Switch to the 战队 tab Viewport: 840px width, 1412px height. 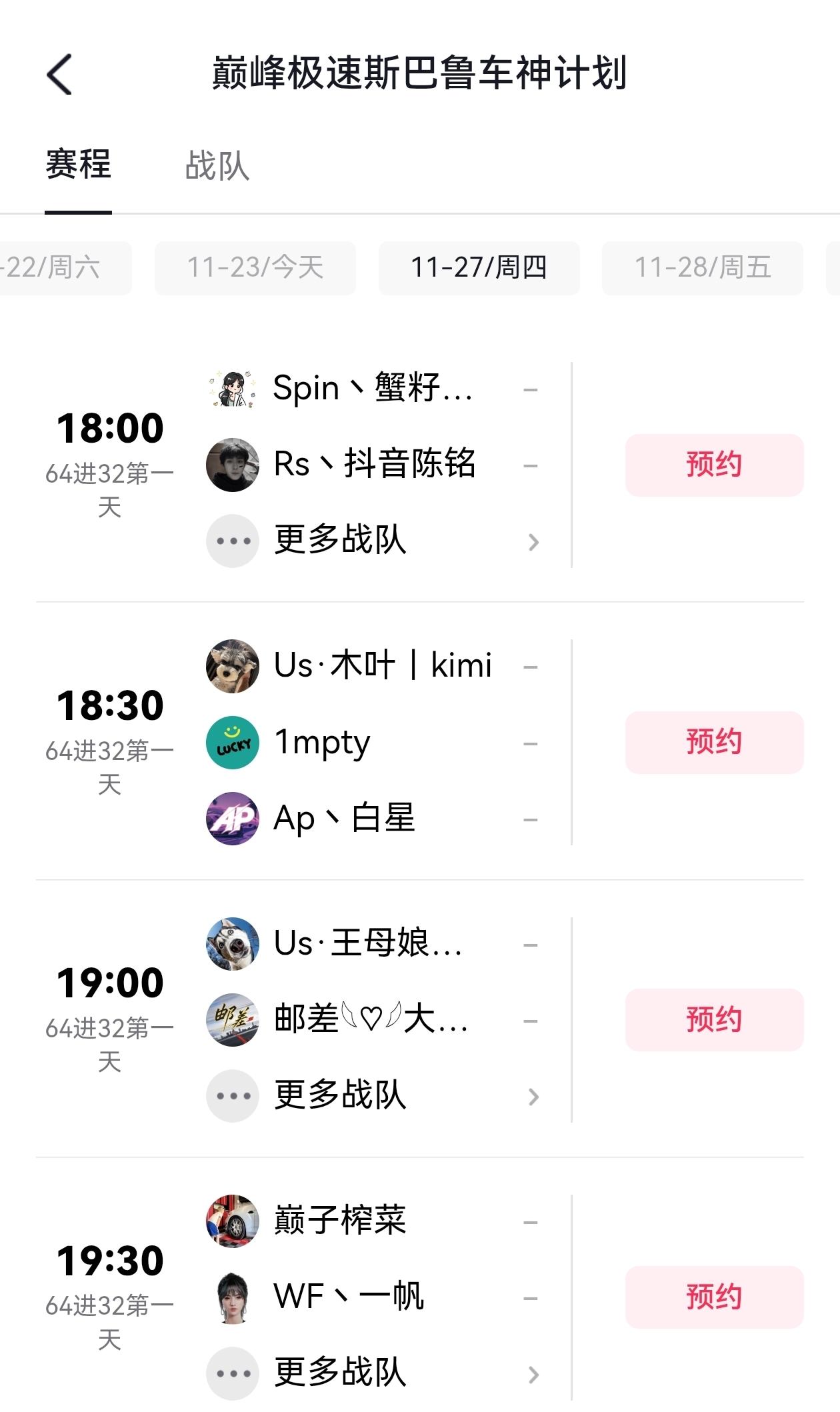[x=217, y=167]
